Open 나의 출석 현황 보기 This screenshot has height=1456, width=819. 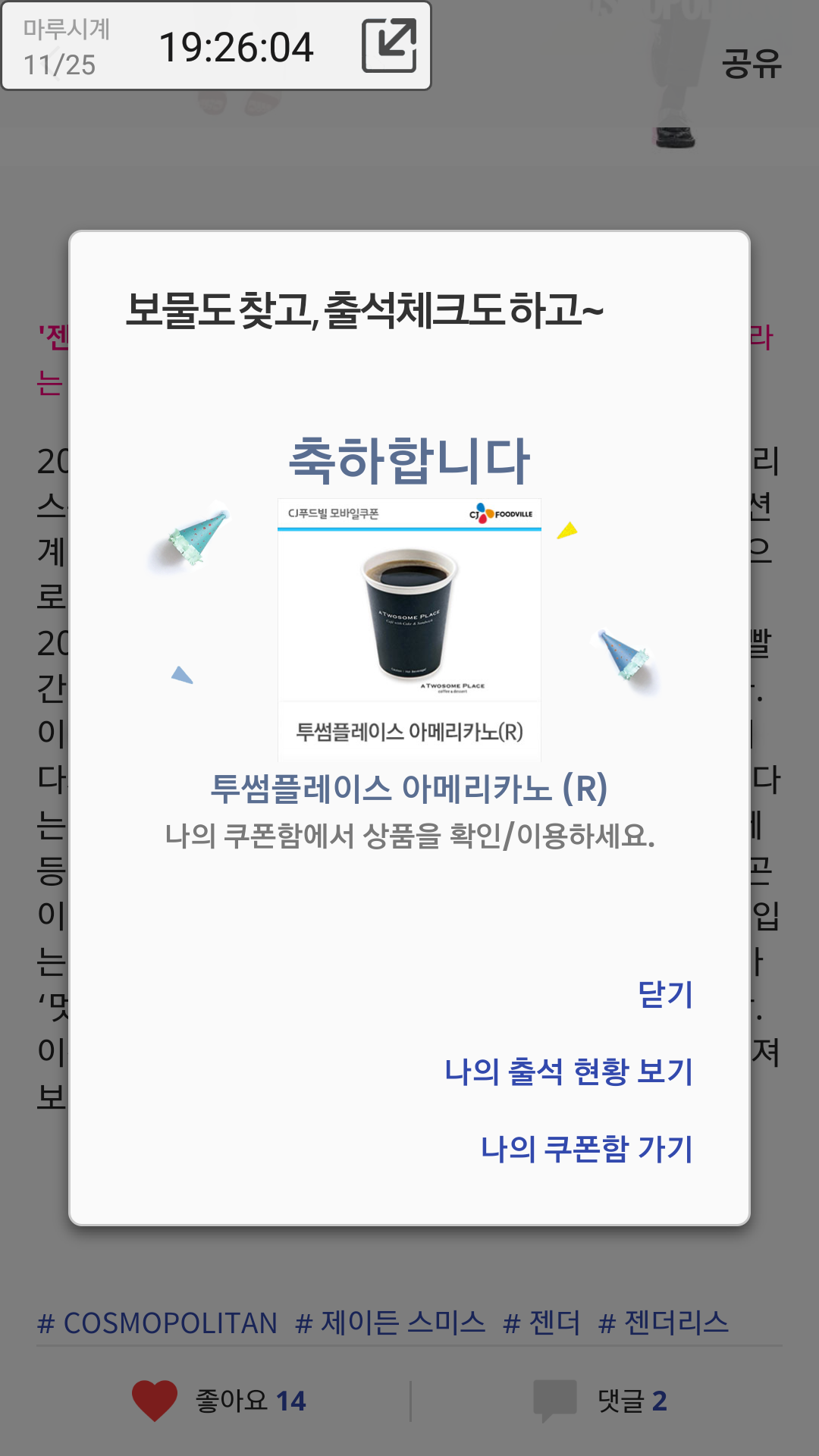[x=569, y=1072]
